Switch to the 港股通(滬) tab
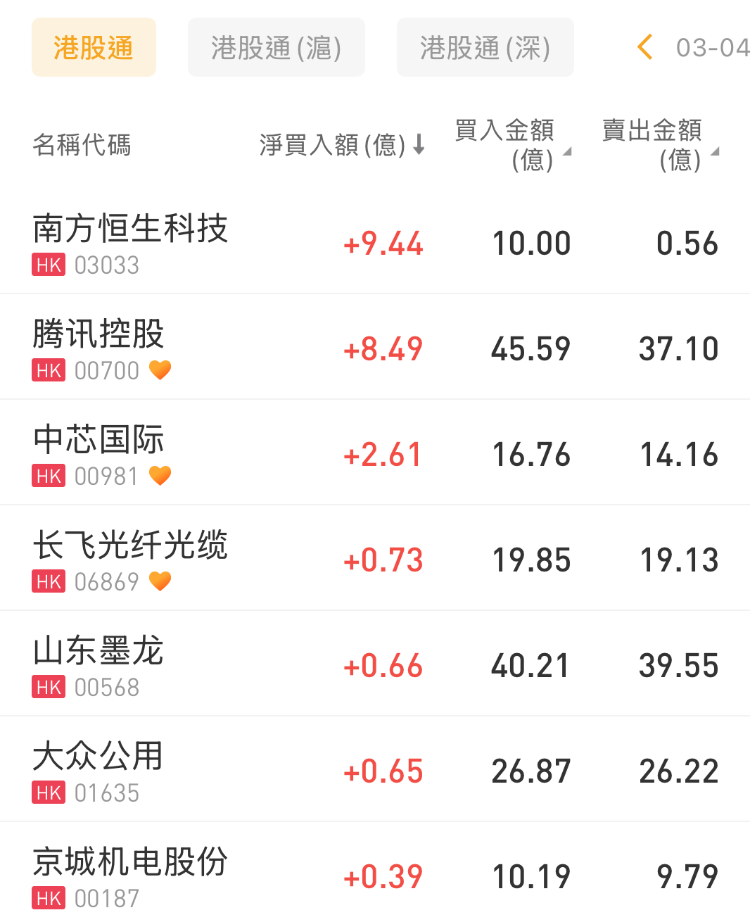This screenshot has width=750, height=922. tap(276, 47)
